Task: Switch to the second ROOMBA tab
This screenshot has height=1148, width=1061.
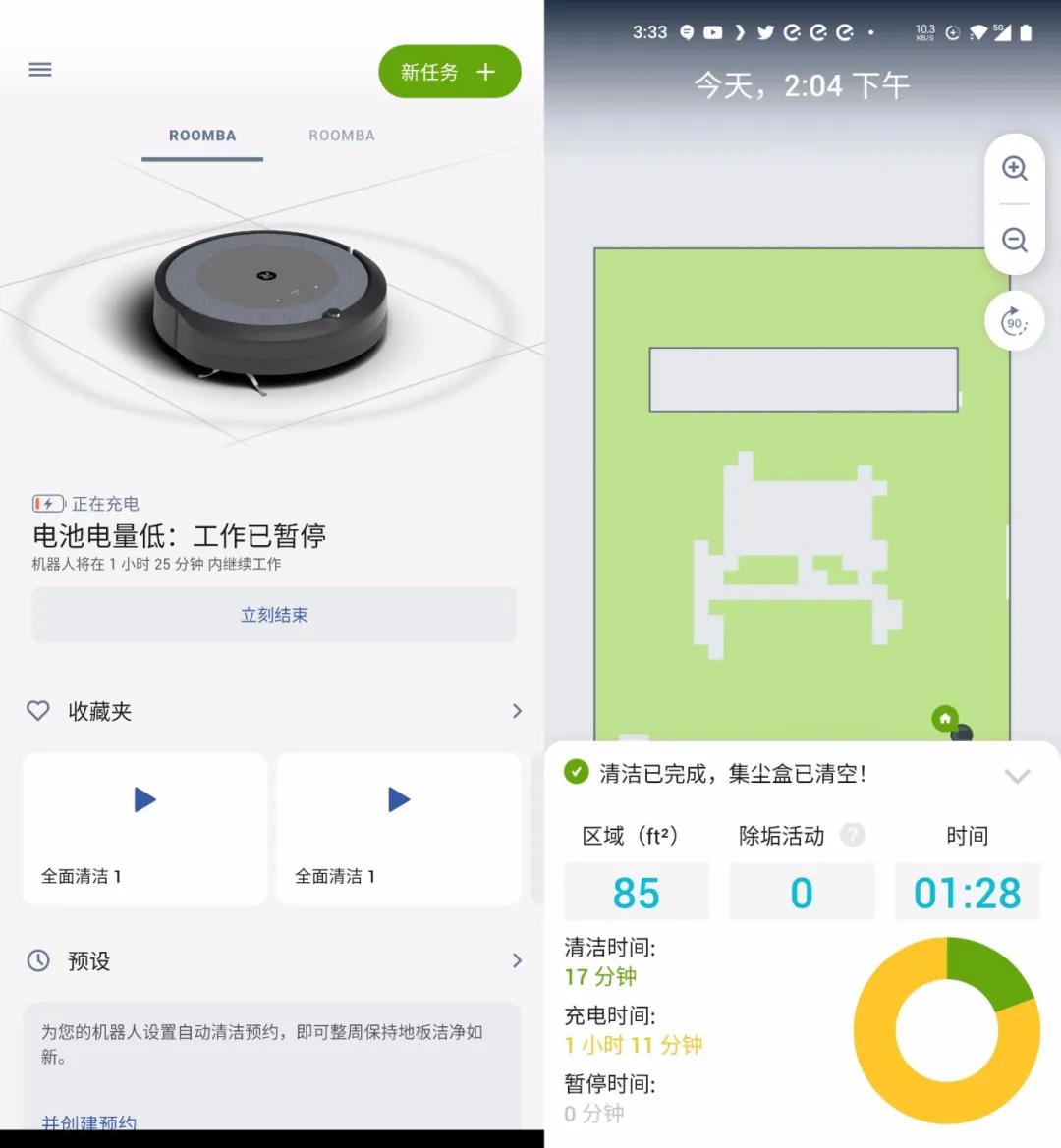Action: pyautogui.click(x=341, y=136)
